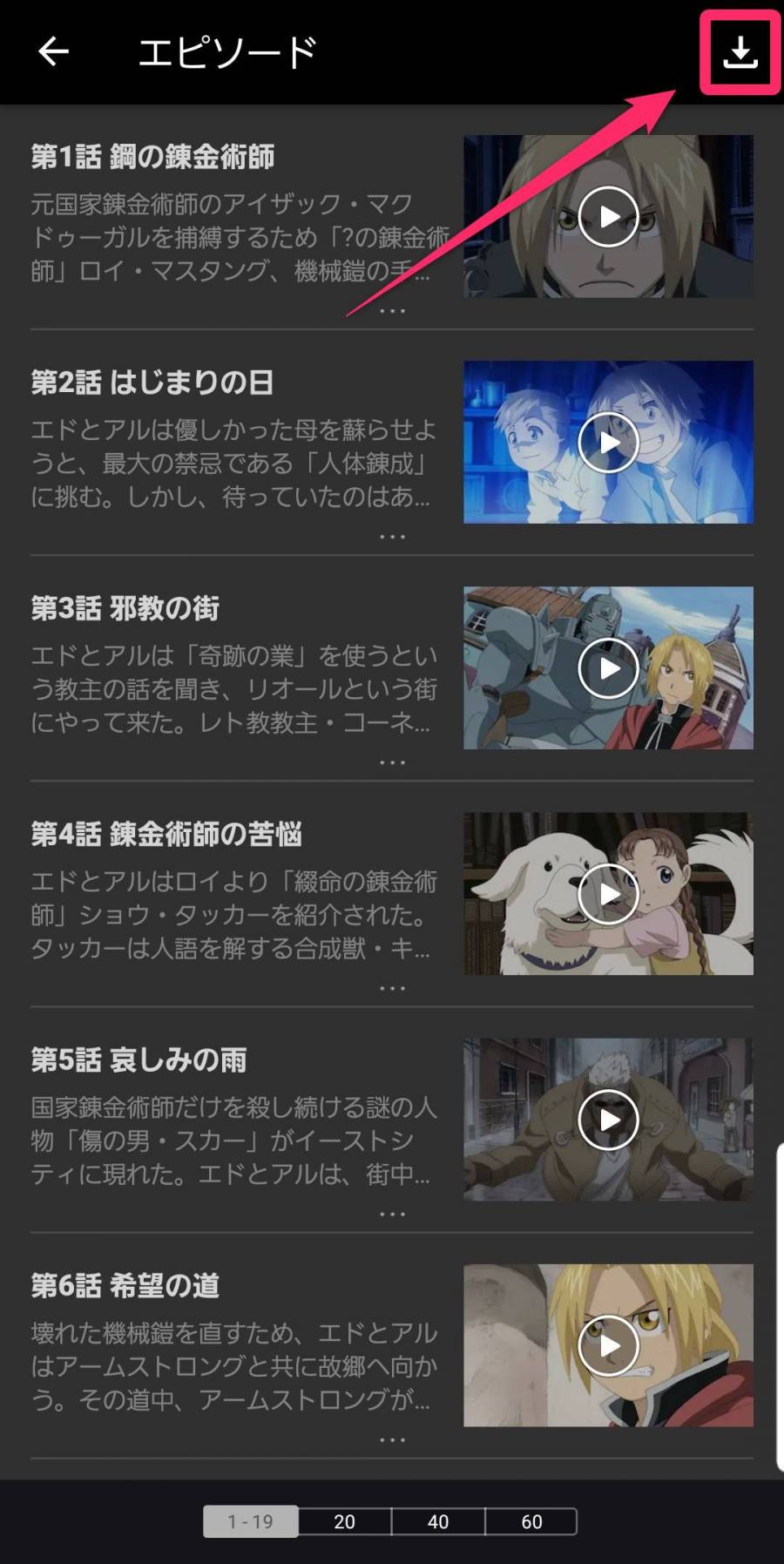784x1564 pixels.
Task: Play episode 1 鋼の錬金術師
Action: (608, 216)
